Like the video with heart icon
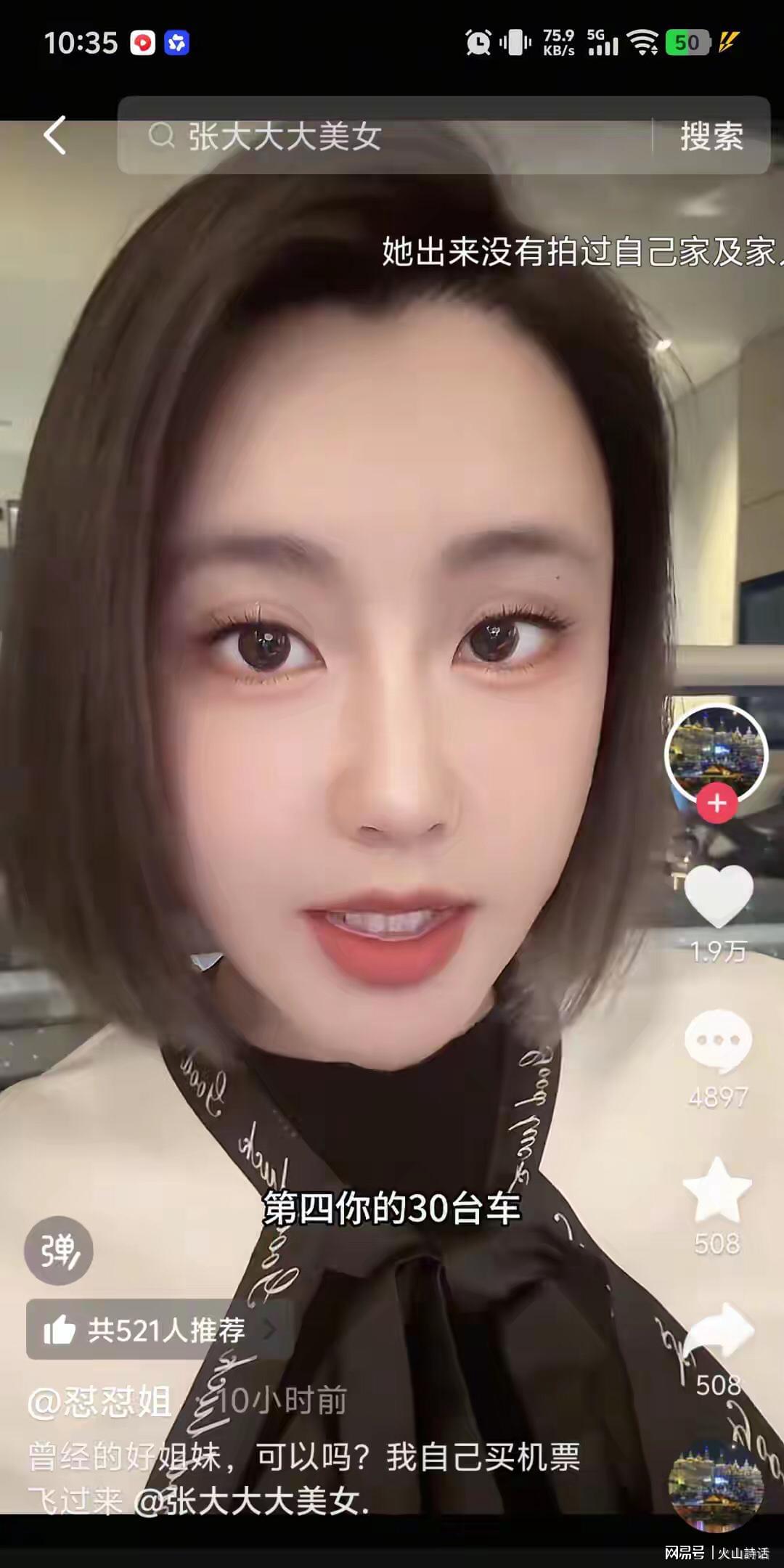784x1568 pixels. (x=718, y=896)
